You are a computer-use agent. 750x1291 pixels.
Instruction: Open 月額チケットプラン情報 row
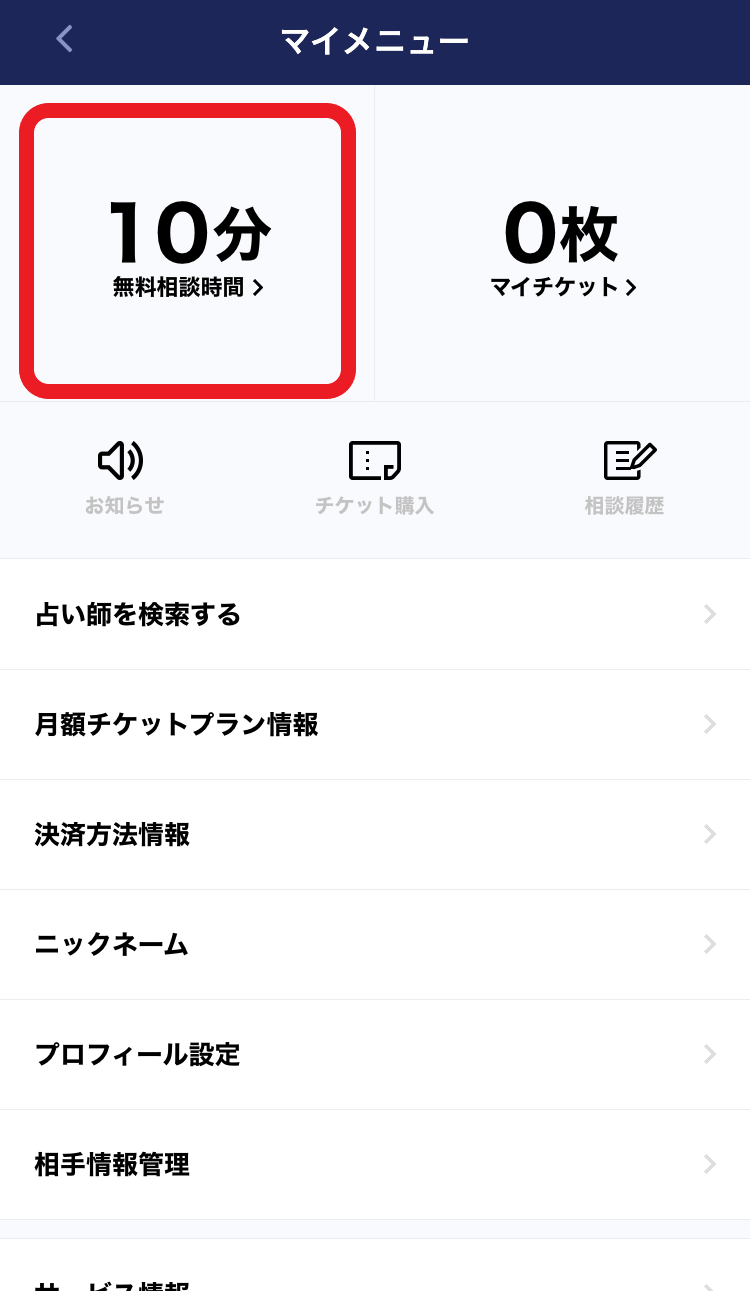(375, 724)
